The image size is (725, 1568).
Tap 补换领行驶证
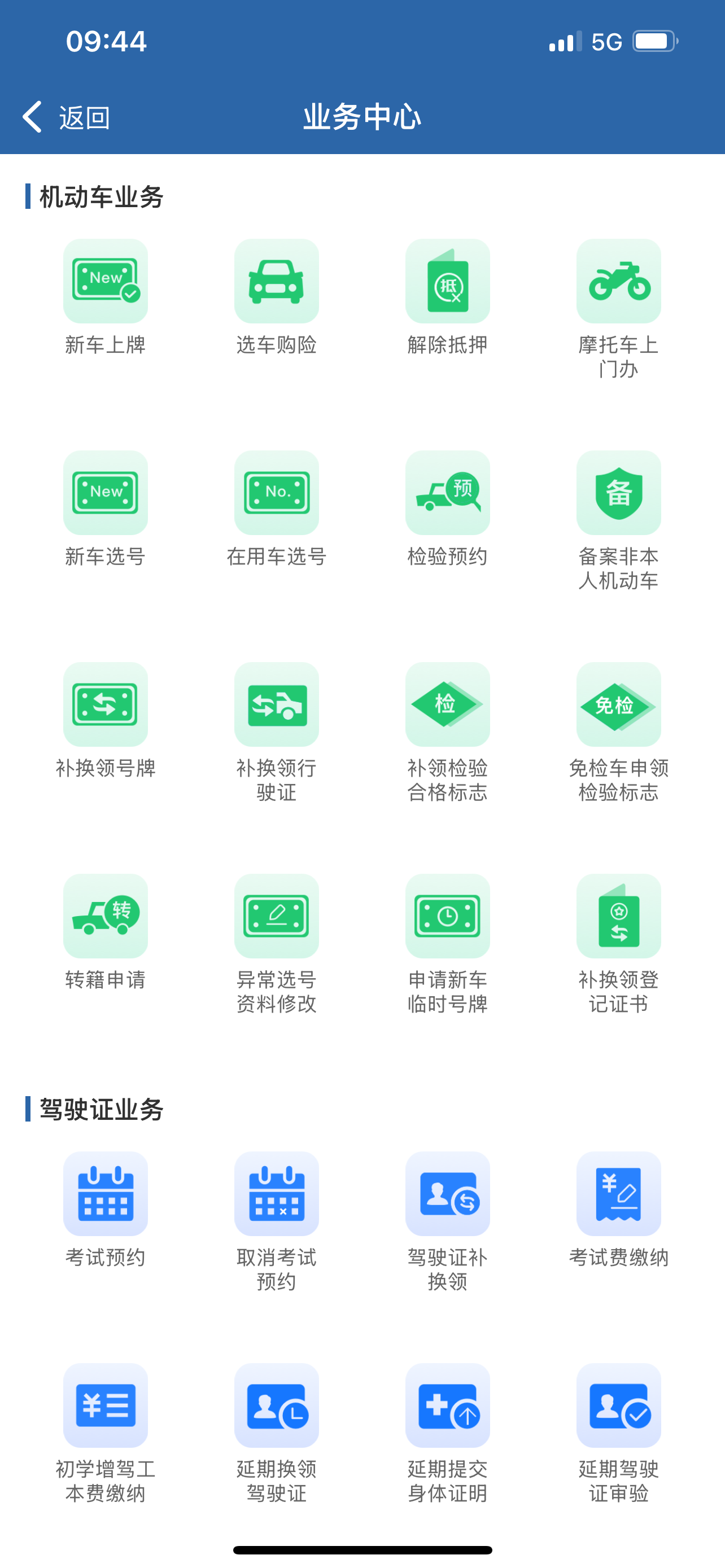(276, 704)
